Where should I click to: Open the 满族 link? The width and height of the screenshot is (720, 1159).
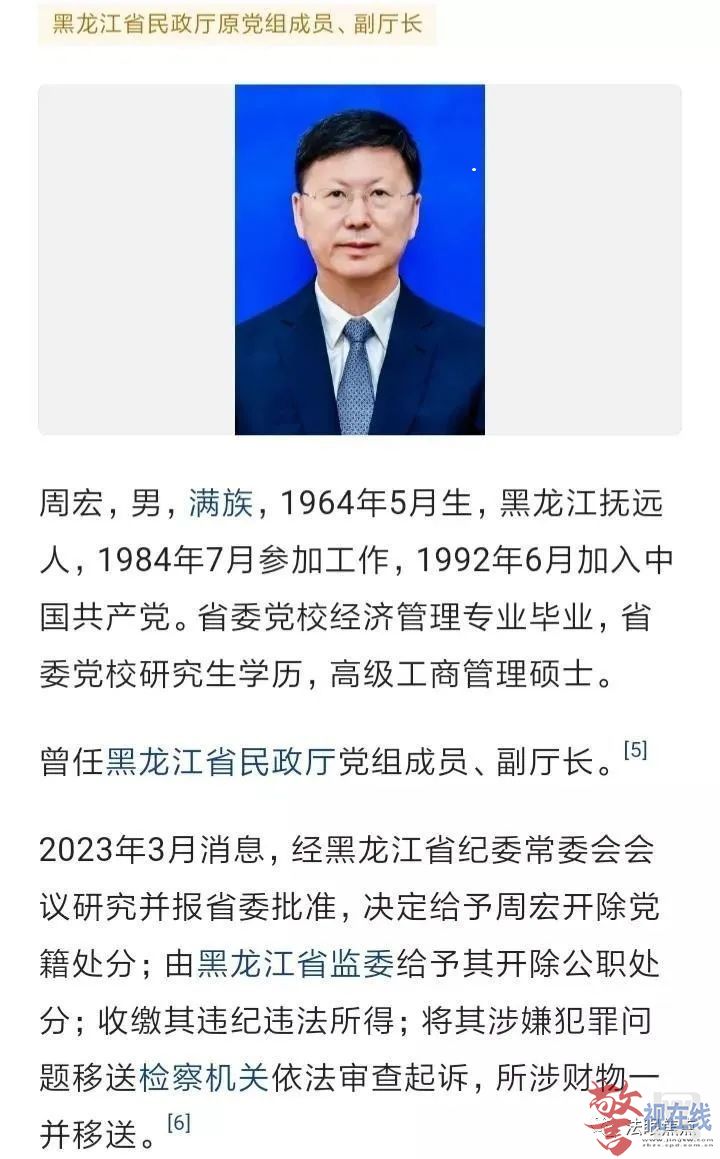point(220,502)
